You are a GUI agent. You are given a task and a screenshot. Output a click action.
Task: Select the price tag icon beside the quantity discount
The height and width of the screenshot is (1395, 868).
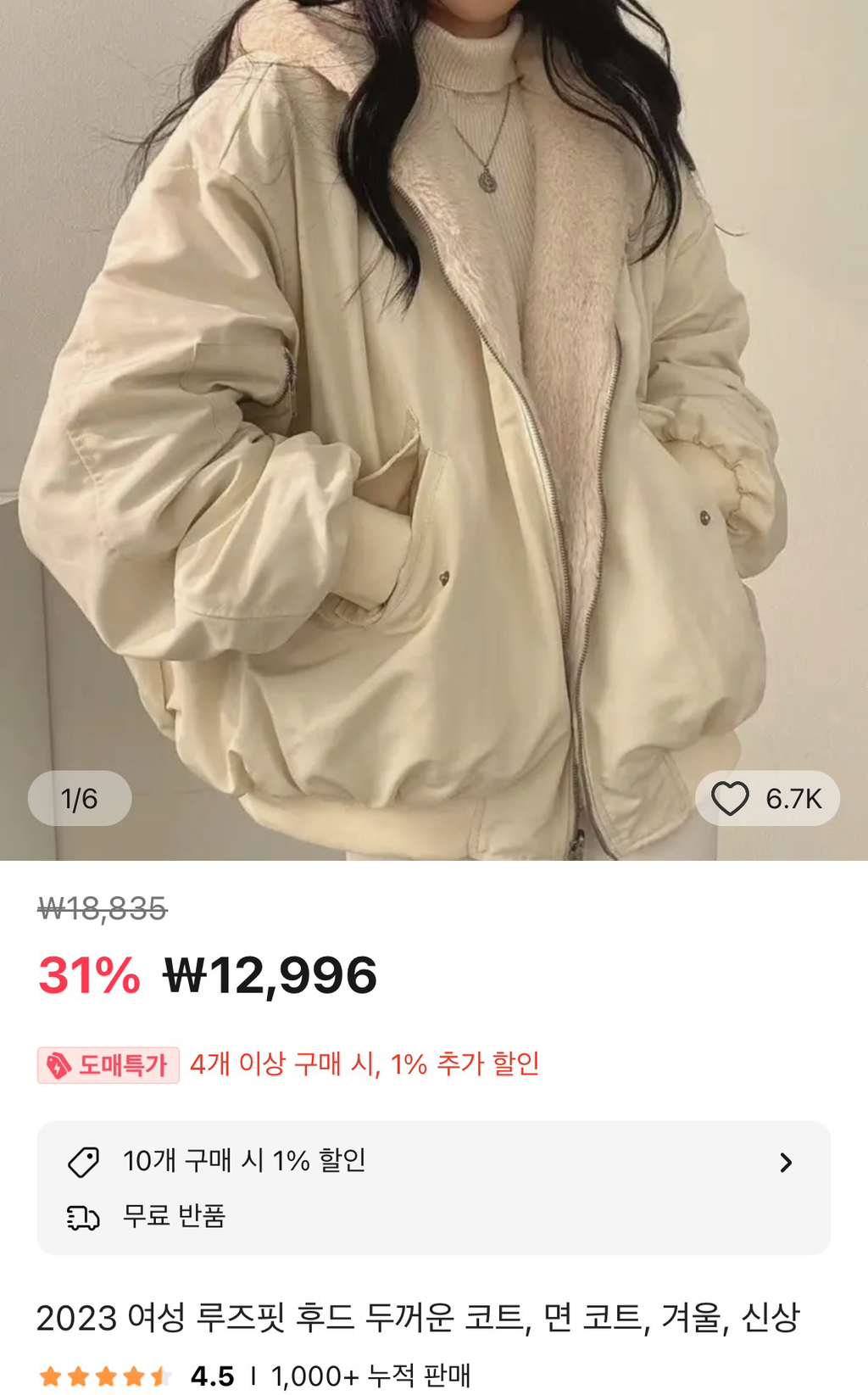tap(85, 1158)
